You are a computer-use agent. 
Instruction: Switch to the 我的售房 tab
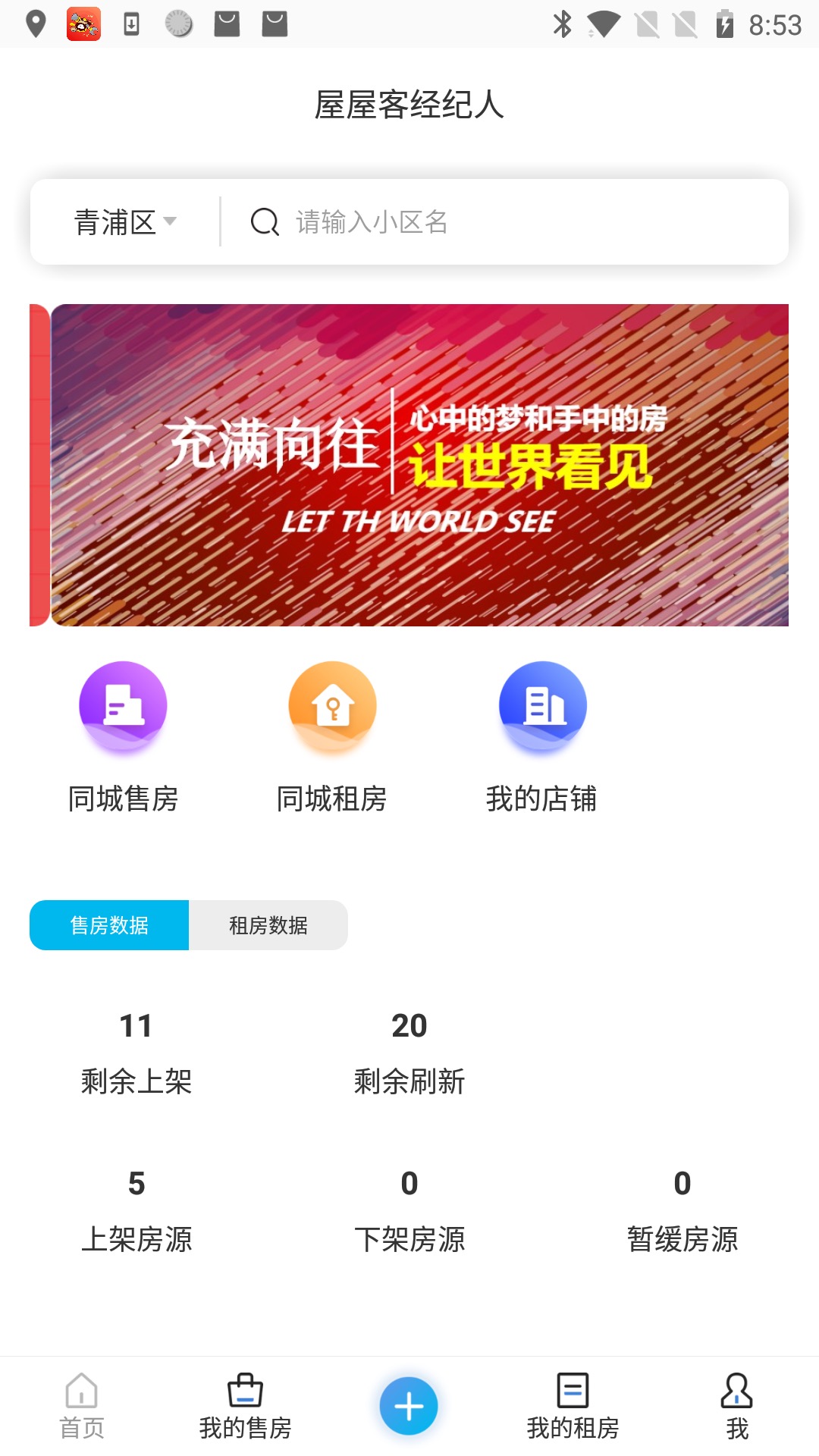(246, 1407)
